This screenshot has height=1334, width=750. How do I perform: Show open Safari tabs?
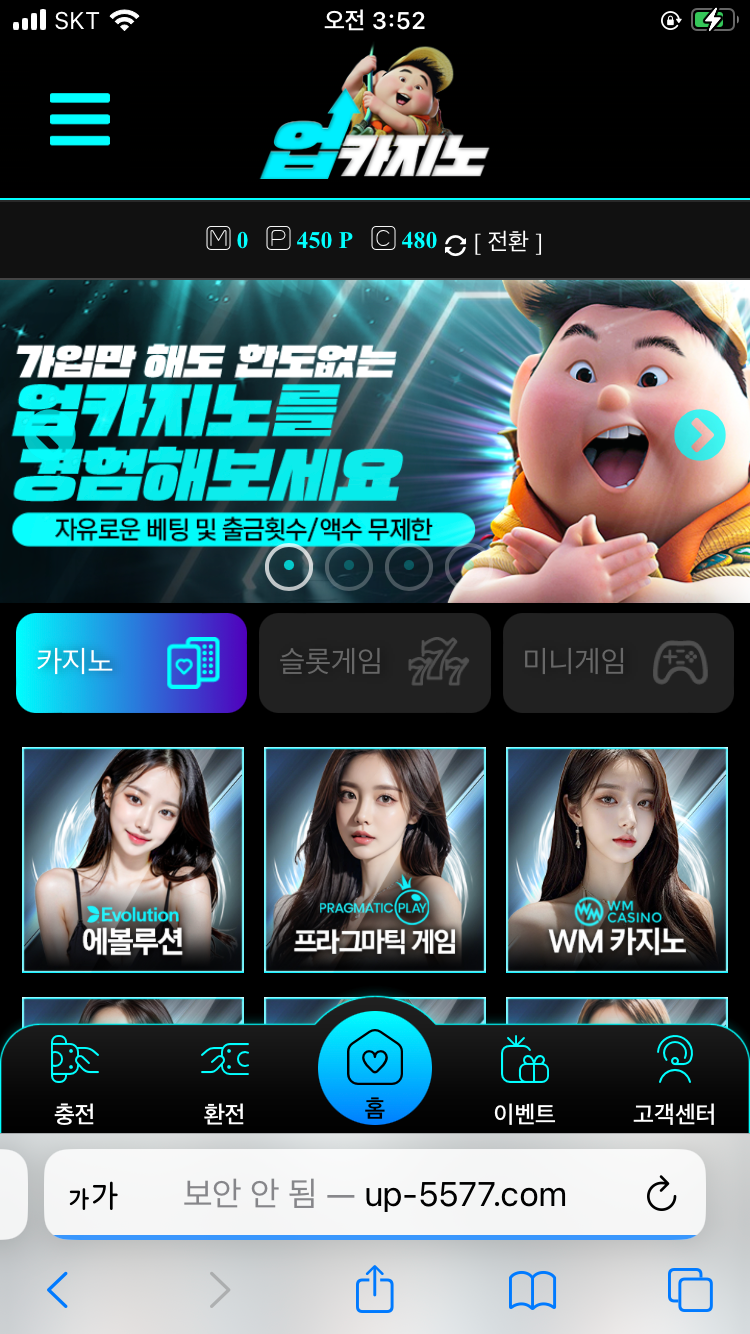coord(690,1290)
